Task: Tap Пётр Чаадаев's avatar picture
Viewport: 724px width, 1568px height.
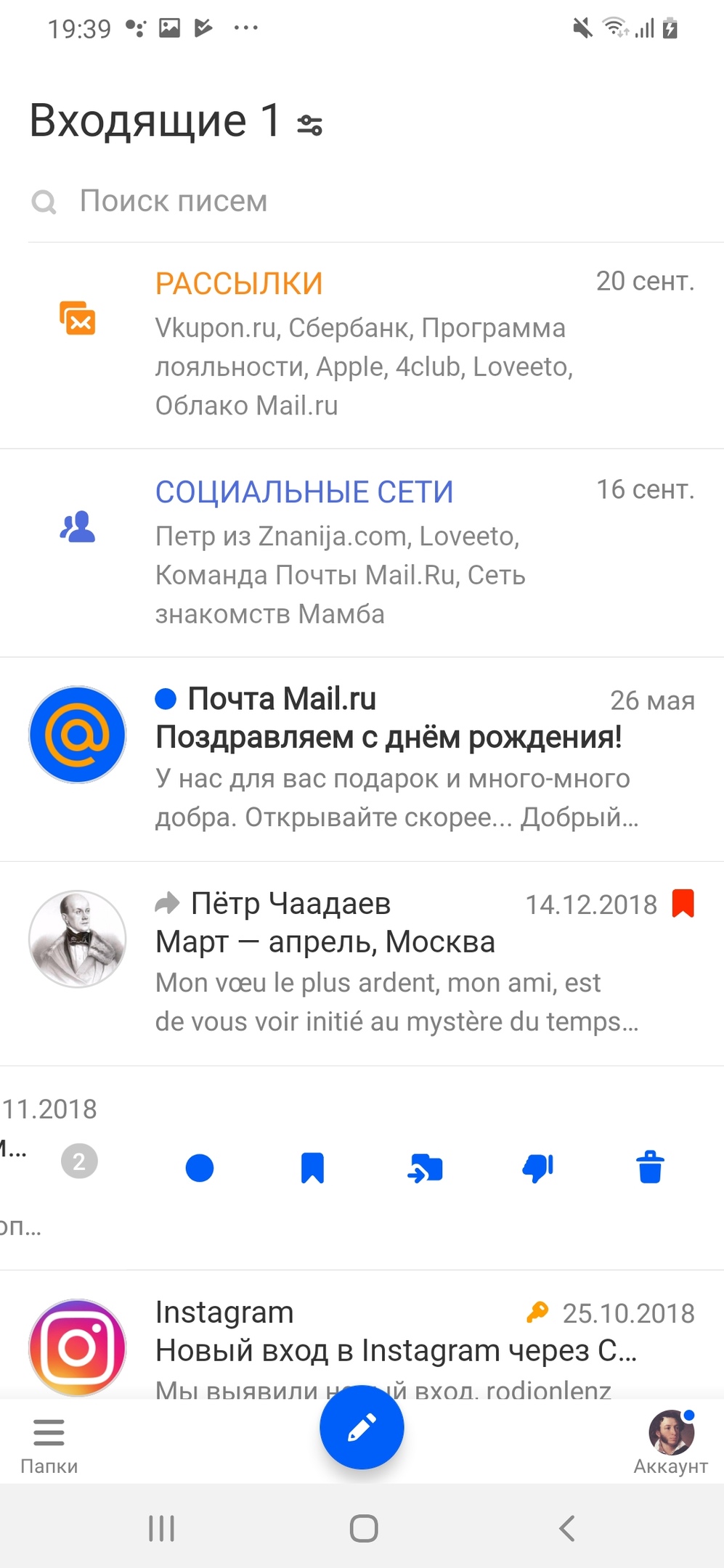Action: click(78, 939)
